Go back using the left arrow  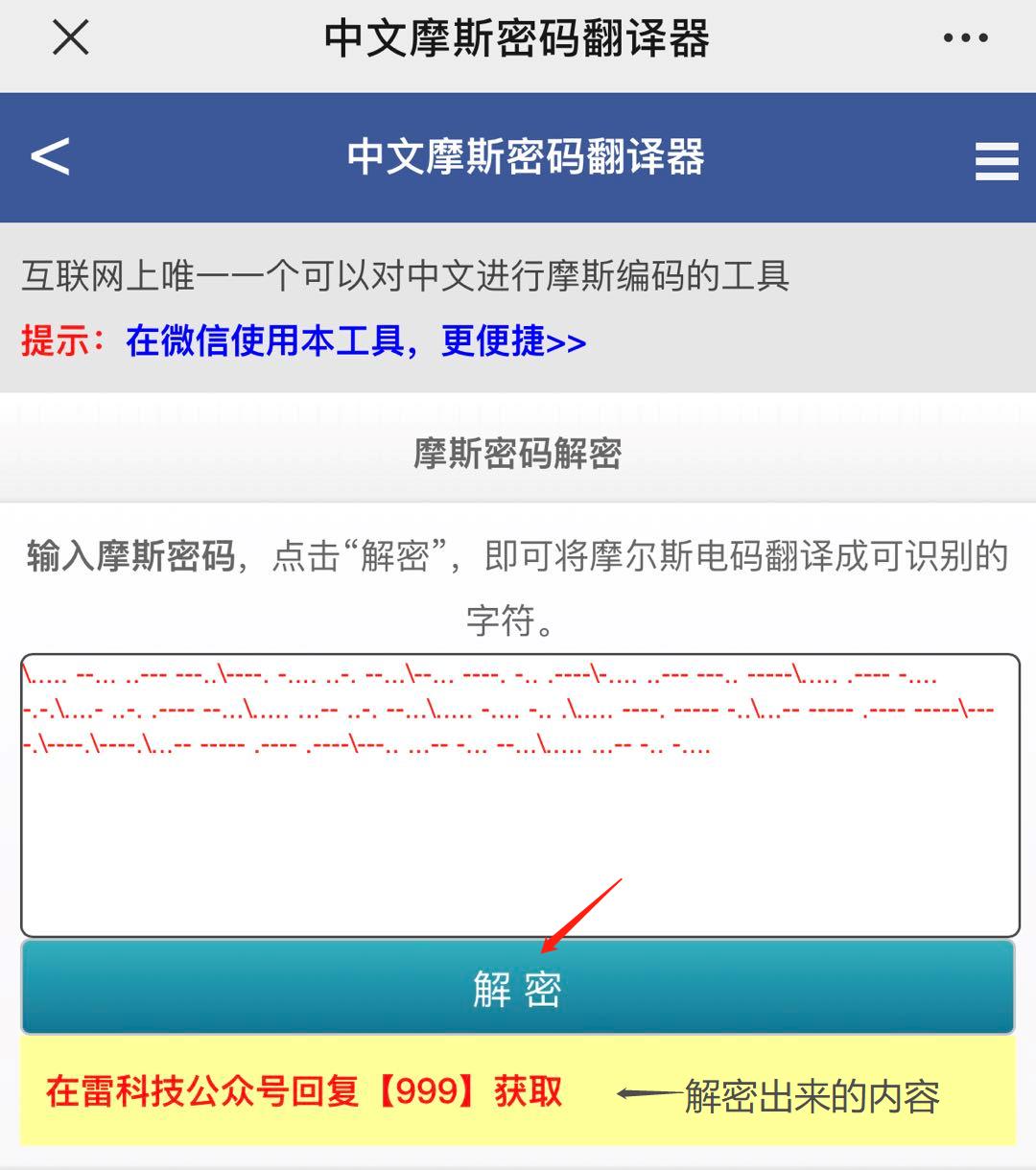(50, 156)
